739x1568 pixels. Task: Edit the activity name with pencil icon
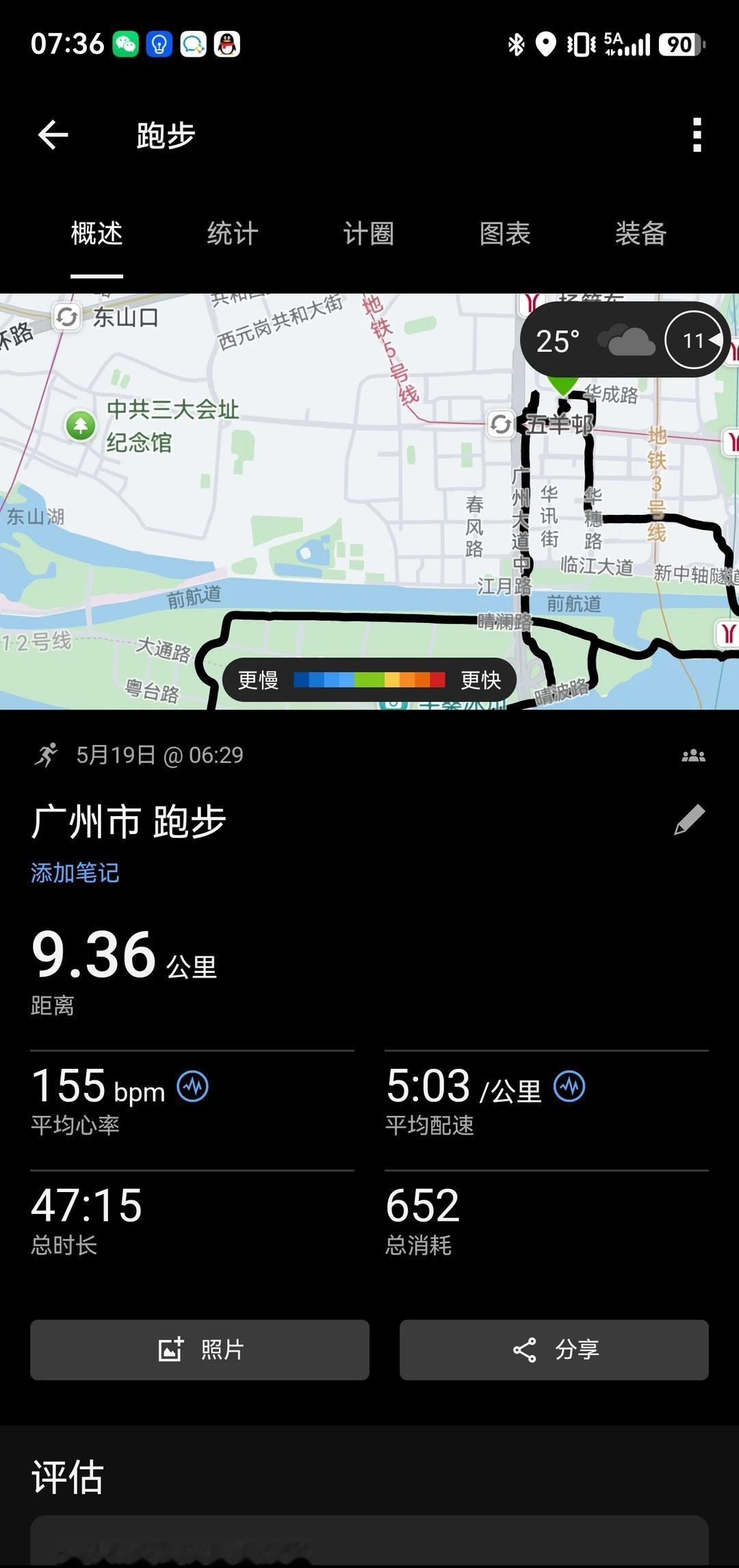(x=690, y=819)
